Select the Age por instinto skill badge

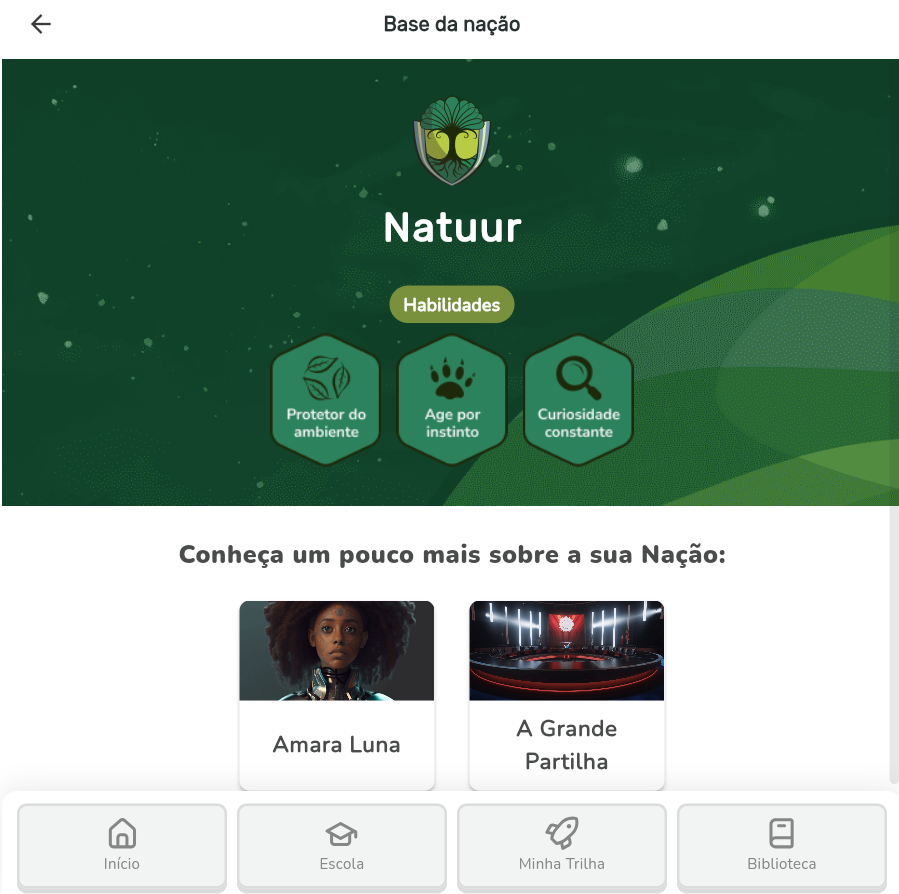point(452,400)
